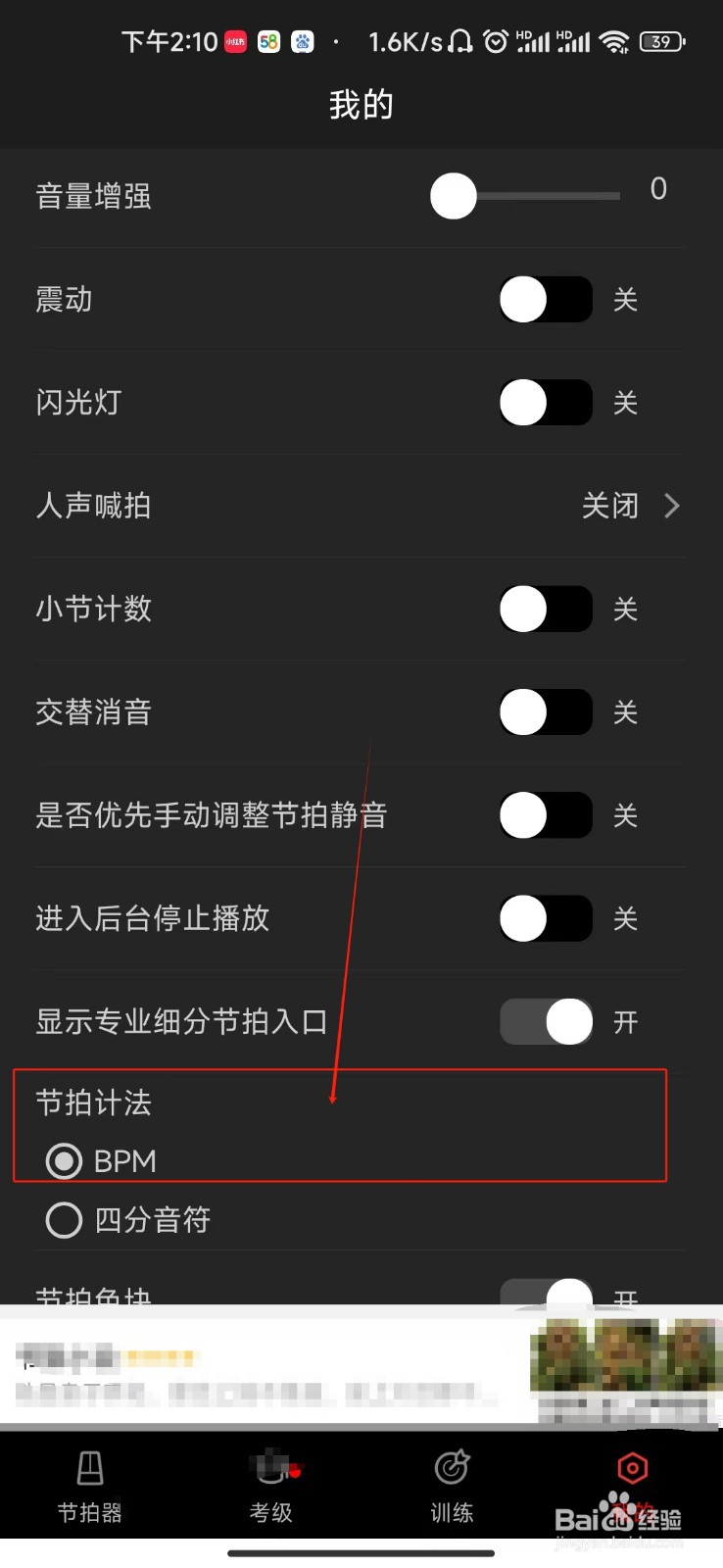Open the settings gear icon in bottom bar
723x1568 pixels.
[x=631, y=1468]
